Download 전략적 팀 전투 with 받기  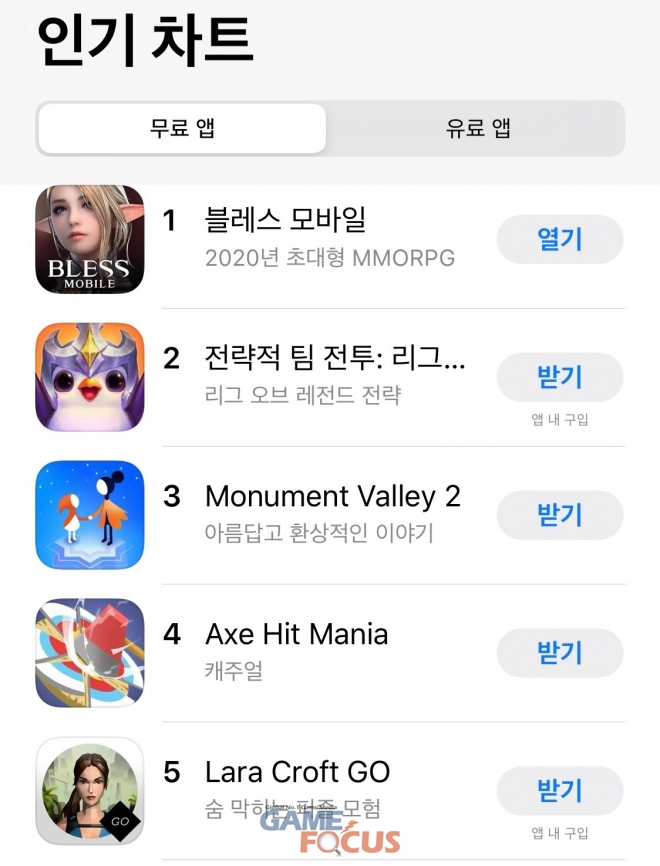(560, 377)
